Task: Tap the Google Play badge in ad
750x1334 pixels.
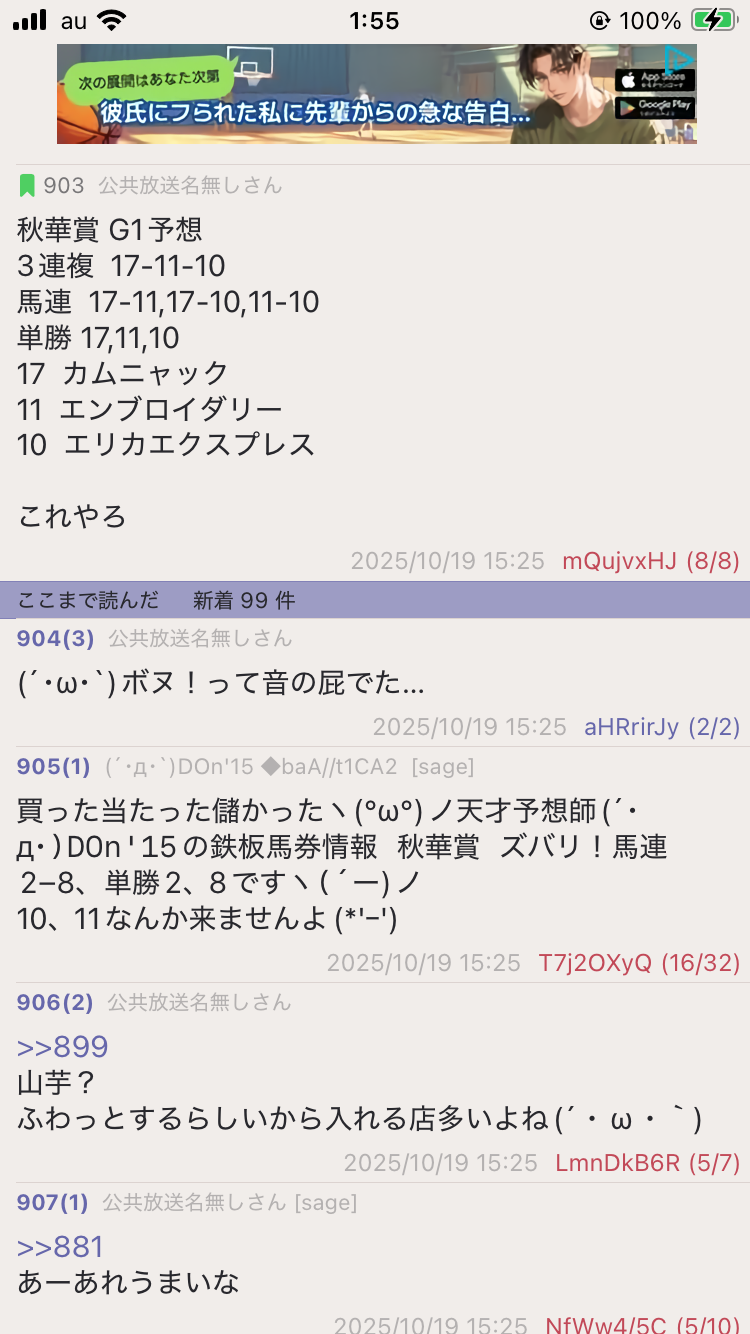Action: coord(655,107)
